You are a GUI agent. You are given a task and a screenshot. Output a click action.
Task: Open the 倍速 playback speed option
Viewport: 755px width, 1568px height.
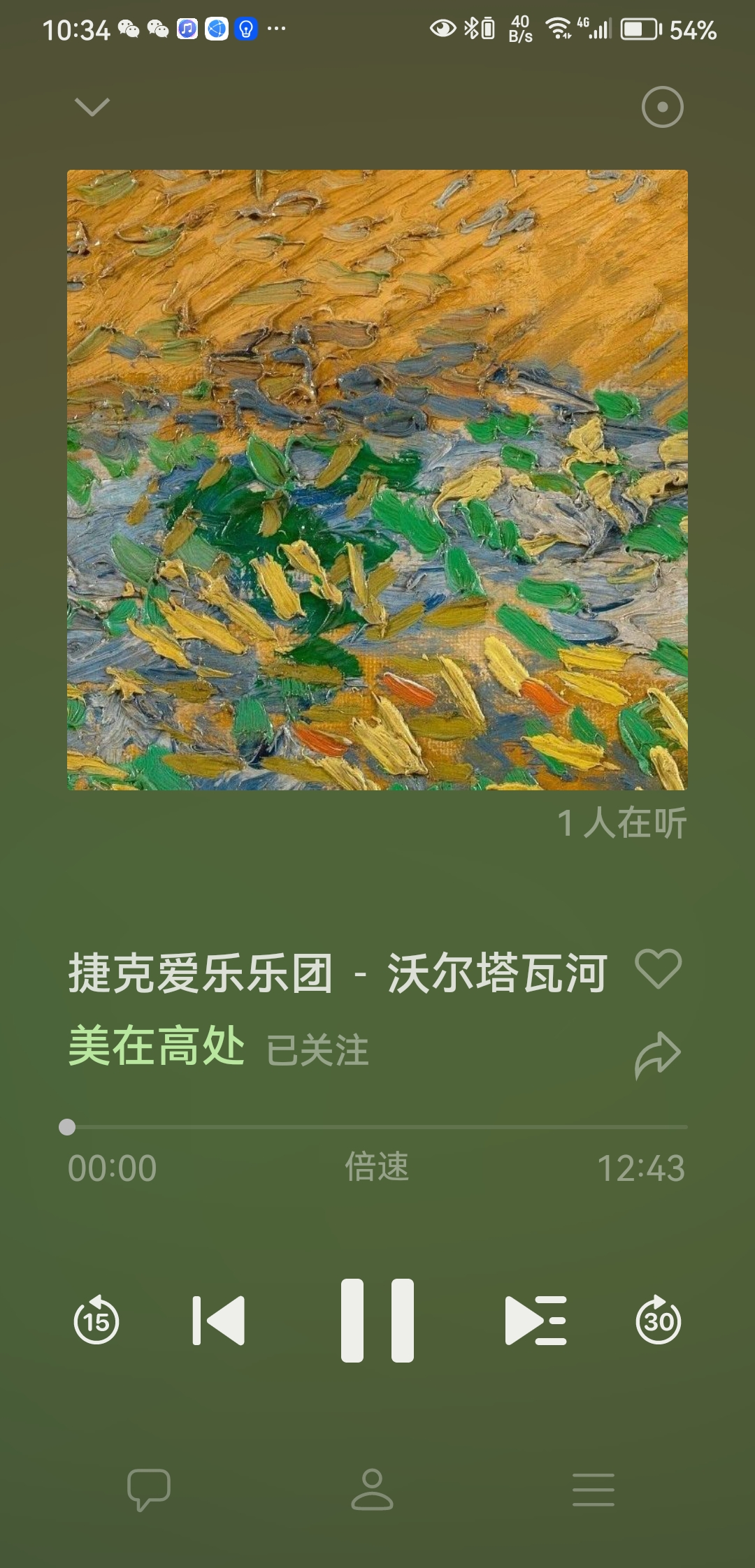[x=377, y=1167]
